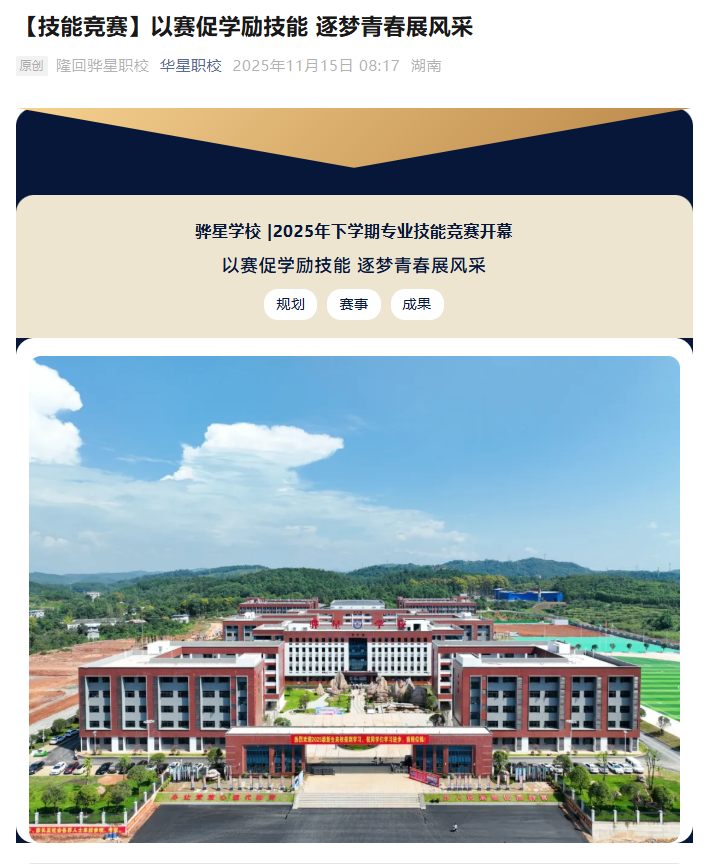The height and width of the screenshot is (864, 709).
Task: Select the 规划 chip
Action: (x=290, y=304)
